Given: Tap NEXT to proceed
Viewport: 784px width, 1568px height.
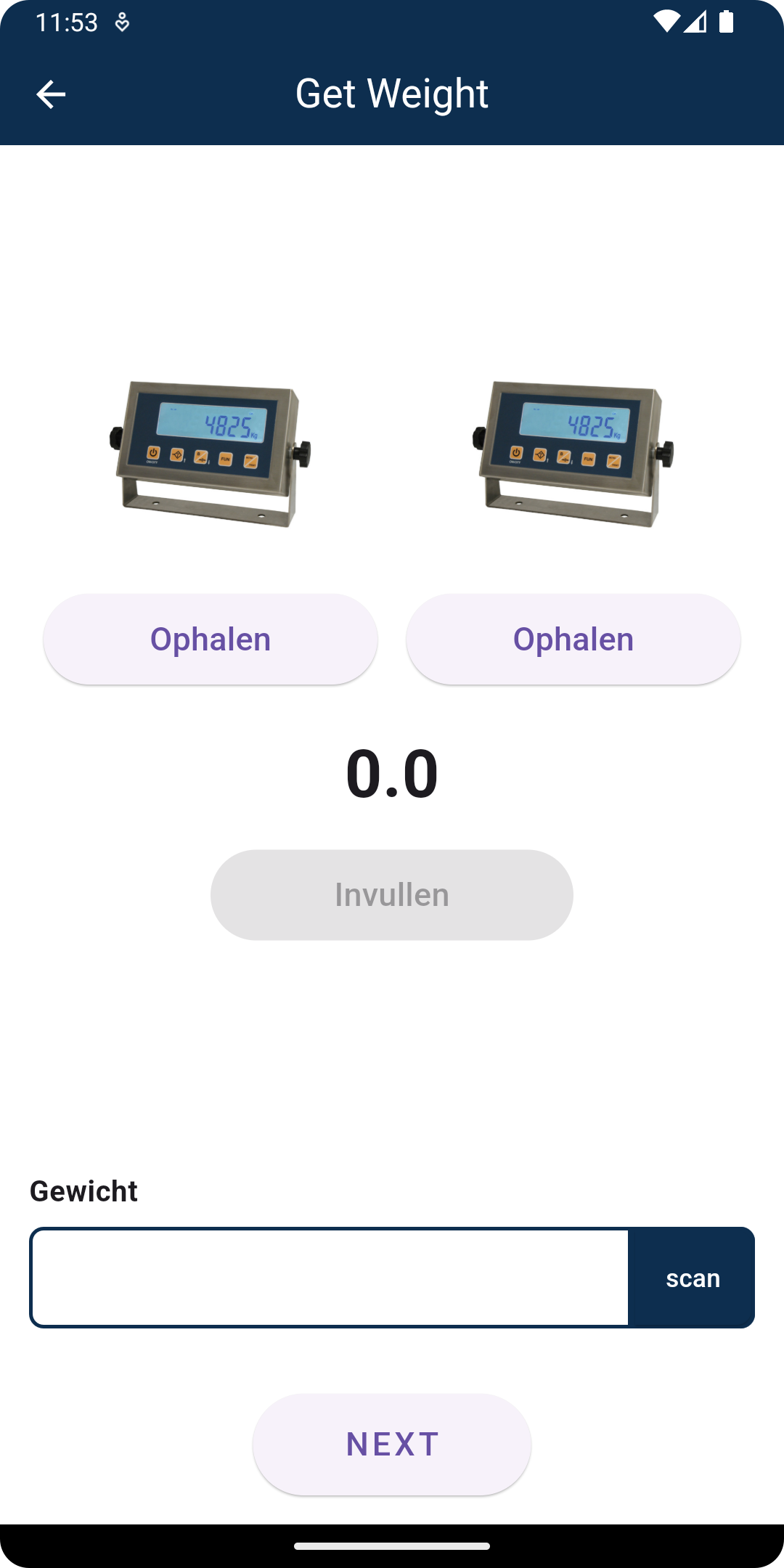Looking at the screenshot, I should coord(391,1444).
